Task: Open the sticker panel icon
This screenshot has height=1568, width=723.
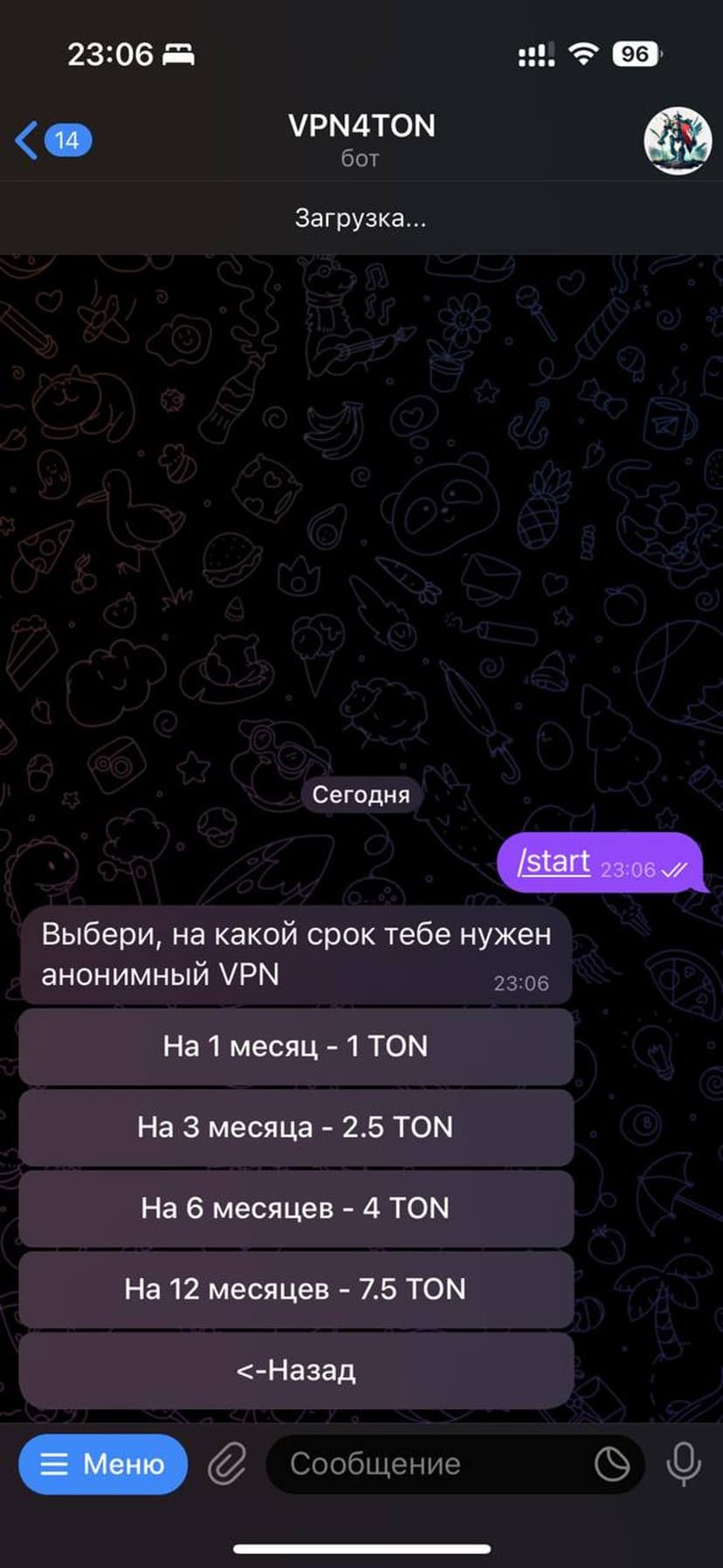Action: pyautogui.click(x=612, y=1464)
